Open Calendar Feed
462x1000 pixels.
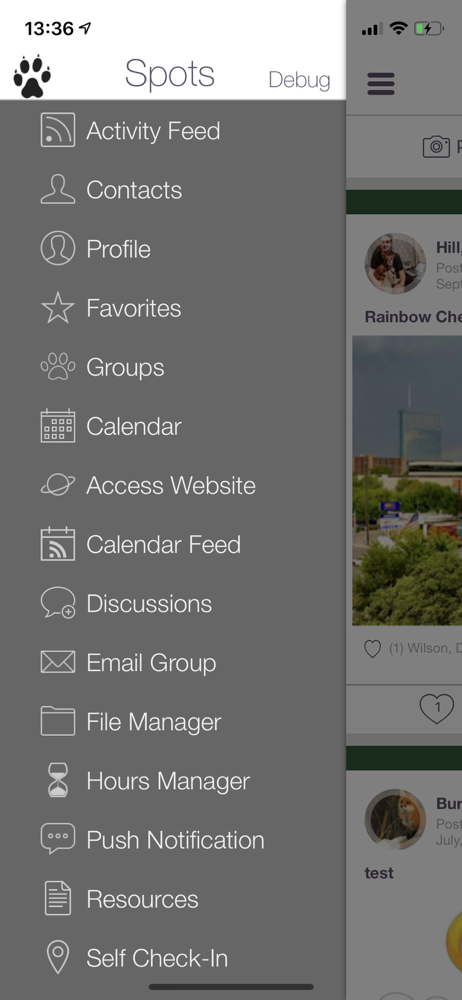(x=173, y=545)
